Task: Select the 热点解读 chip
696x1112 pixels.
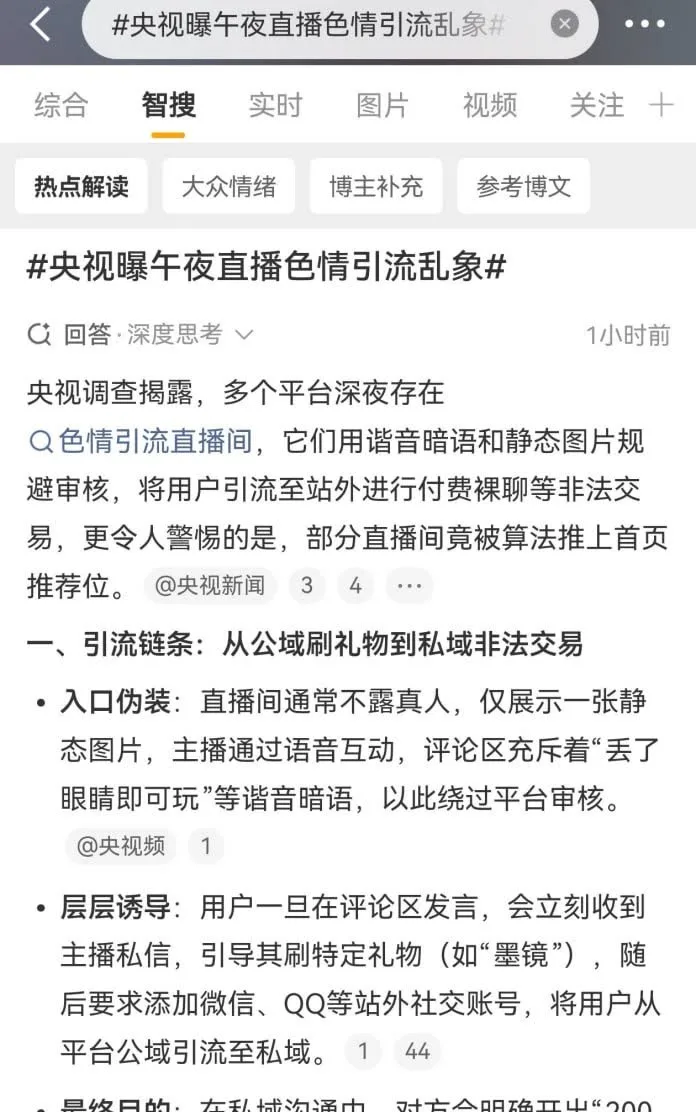Action: coord(81,186)
